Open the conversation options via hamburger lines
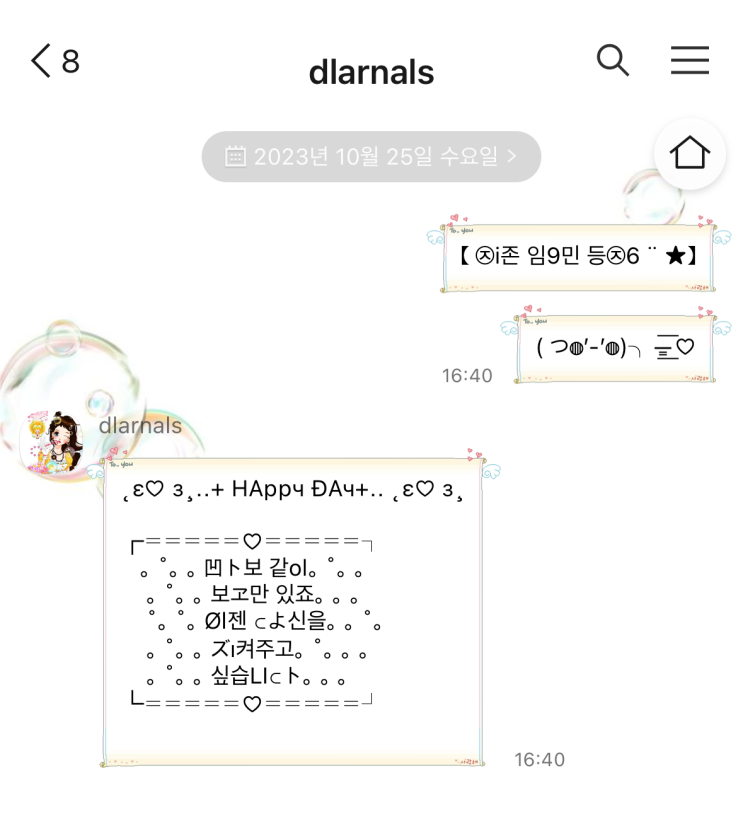This screenshot has width=743, height=821. tap(689, 61)
